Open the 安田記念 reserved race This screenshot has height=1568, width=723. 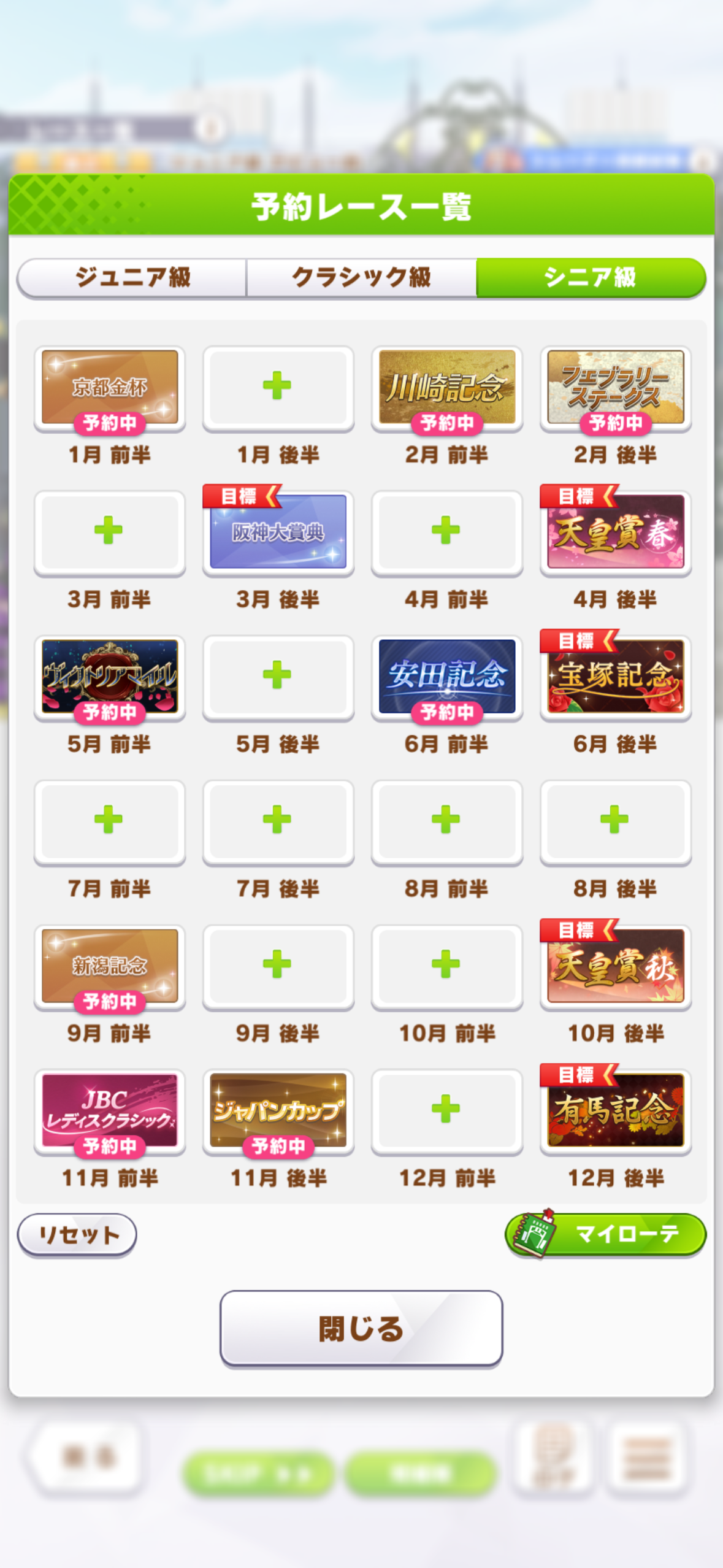pos(446,677)
